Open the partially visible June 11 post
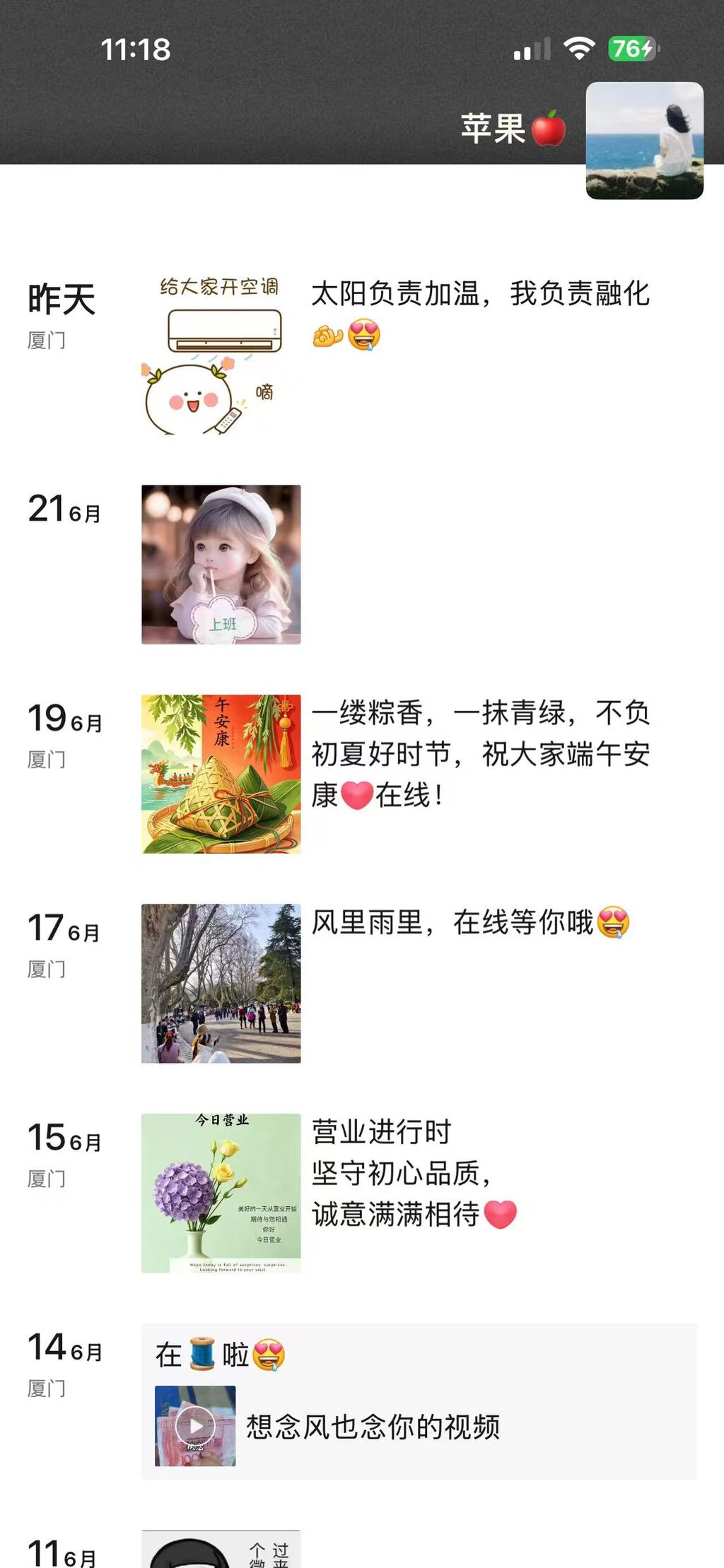Viewport: 724px width, 1568px height. tap(221, 1549)
